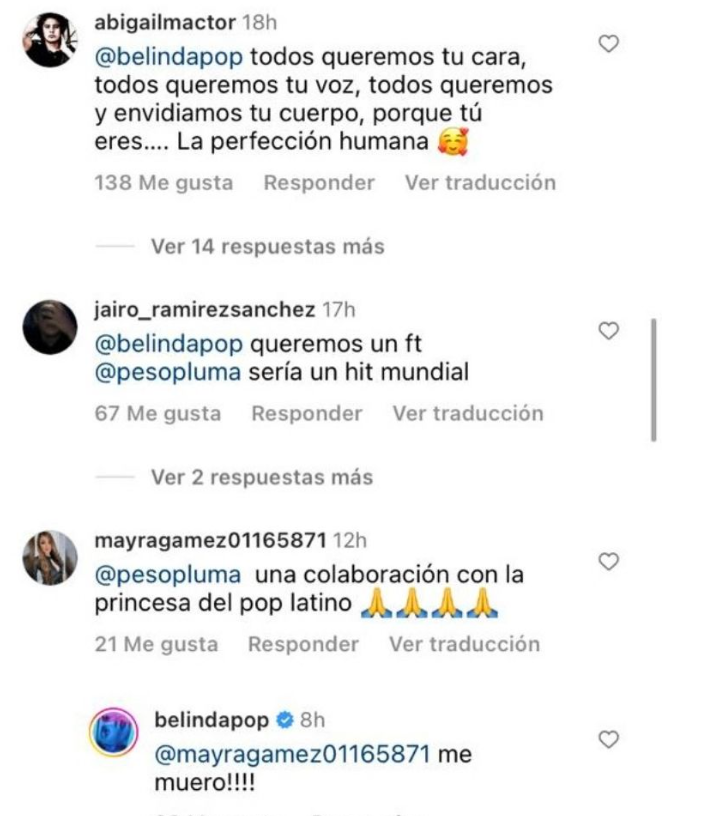View likes on abigailmactor's comment (138 Me gusta)
Viewport: 718px width, 816px height.
click(164, 183)
